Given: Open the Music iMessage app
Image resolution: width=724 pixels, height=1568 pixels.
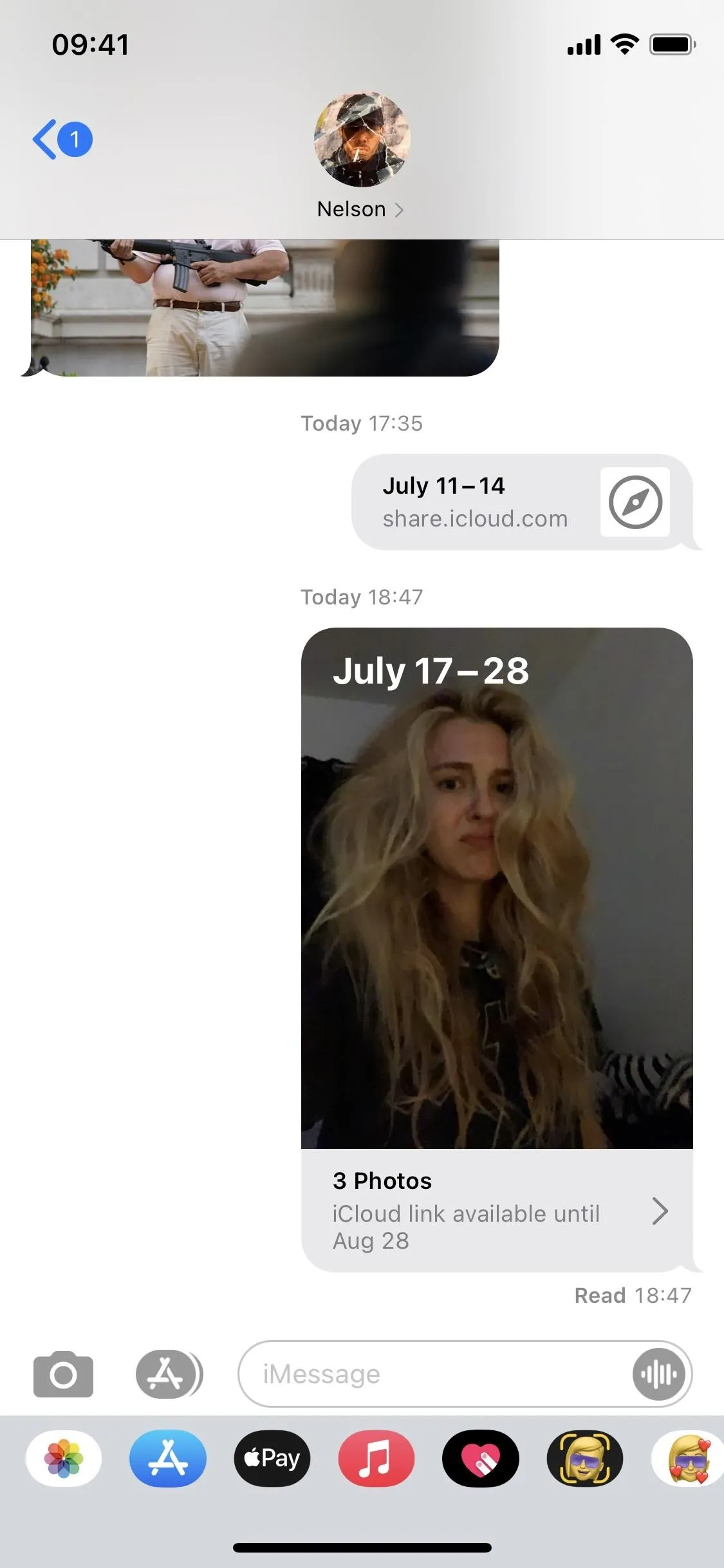Looking at the screenshot, I should (x=376, y=1458).
